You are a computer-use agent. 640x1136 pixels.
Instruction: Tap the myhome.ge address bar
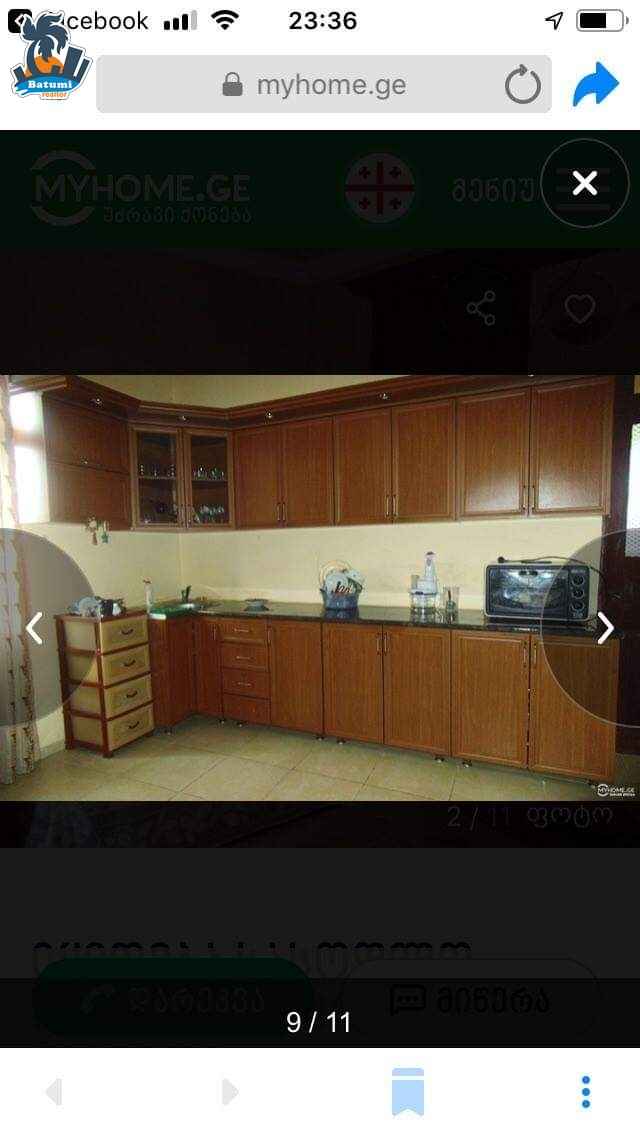pyautogui.click(x=324, y=85)
